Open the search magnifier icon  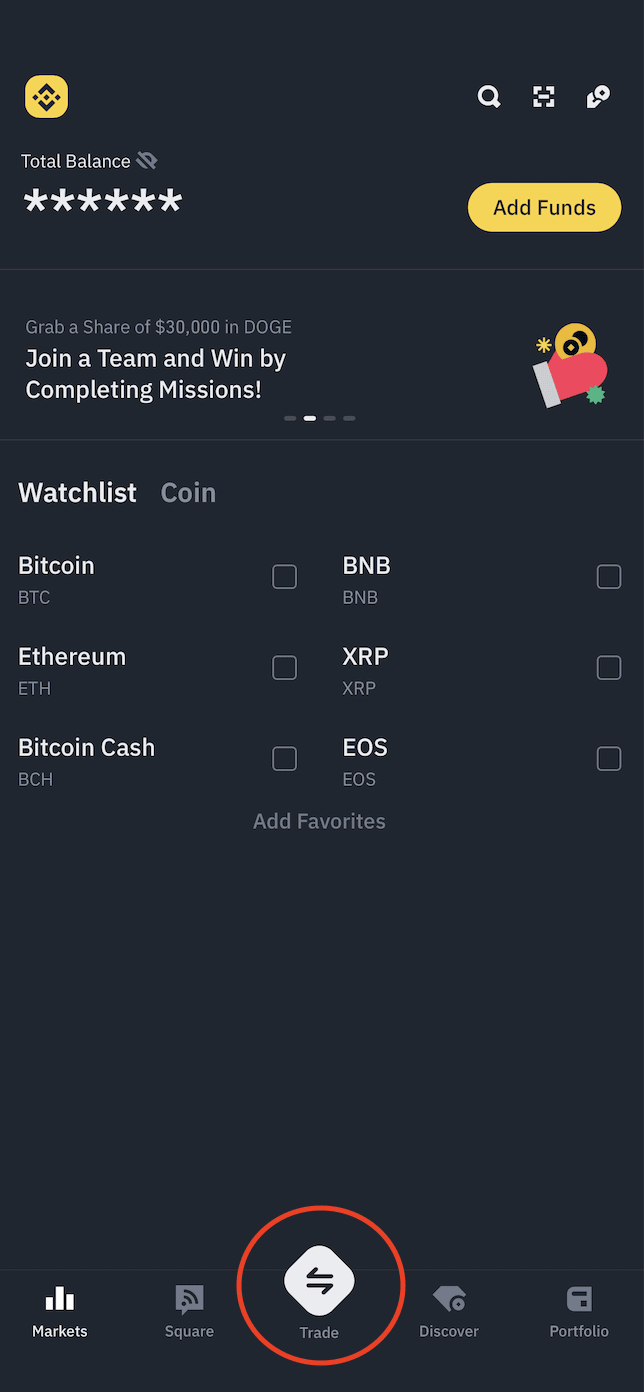489,97
